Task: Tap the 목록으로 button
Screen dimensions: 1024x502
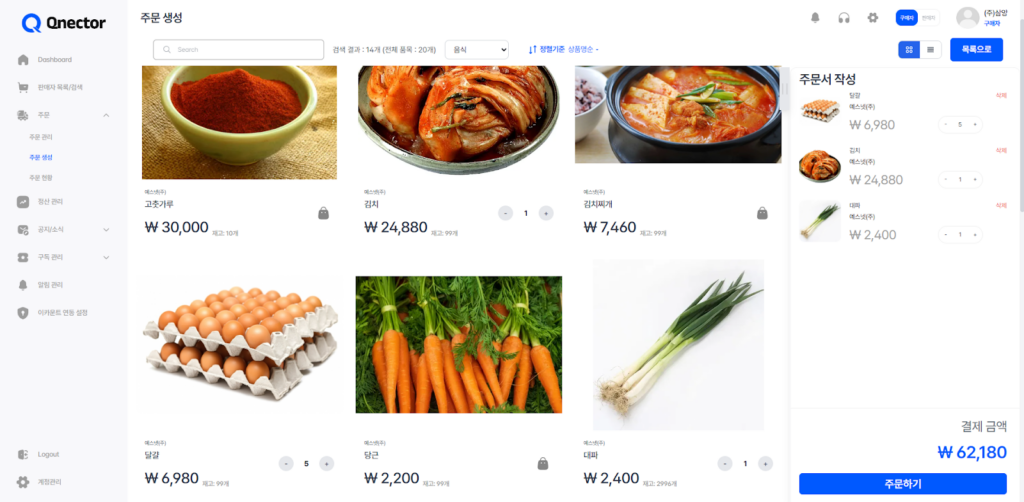Action: pos(976,49)
